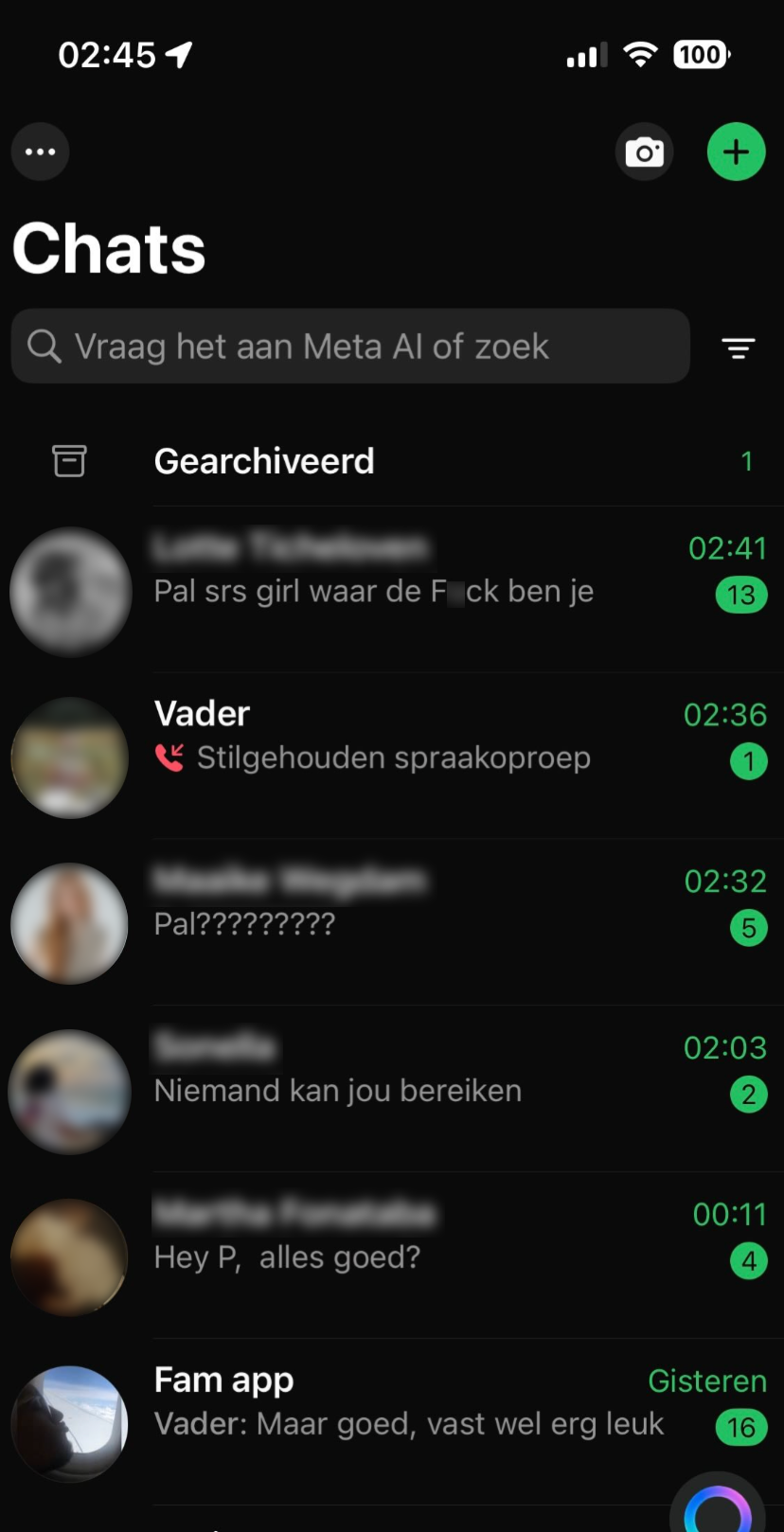Start a new chat with plus button
Viewport: 784px width, 1532px height.
[x=736, y=151]
